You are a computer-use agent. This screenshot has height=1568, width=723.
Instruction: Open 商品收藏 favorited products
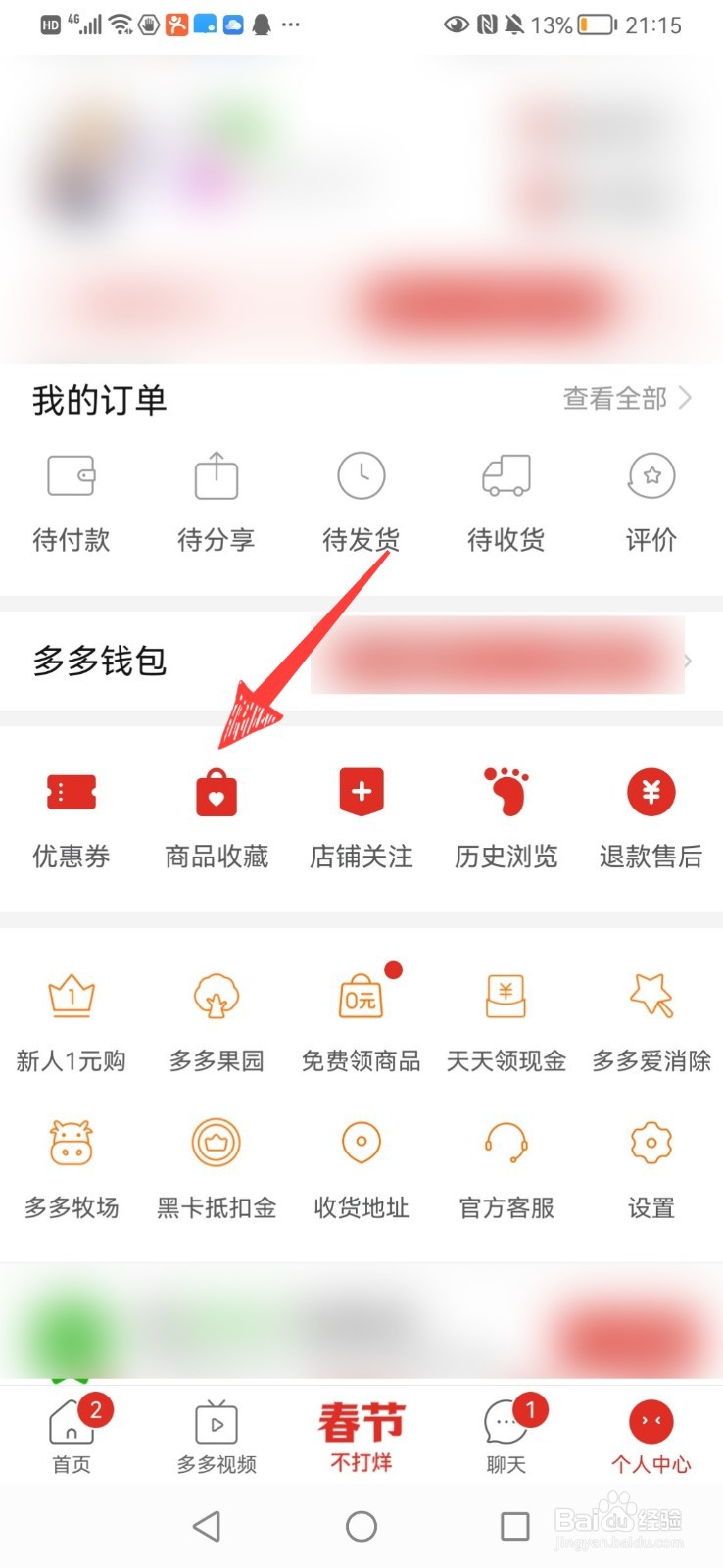216,815
